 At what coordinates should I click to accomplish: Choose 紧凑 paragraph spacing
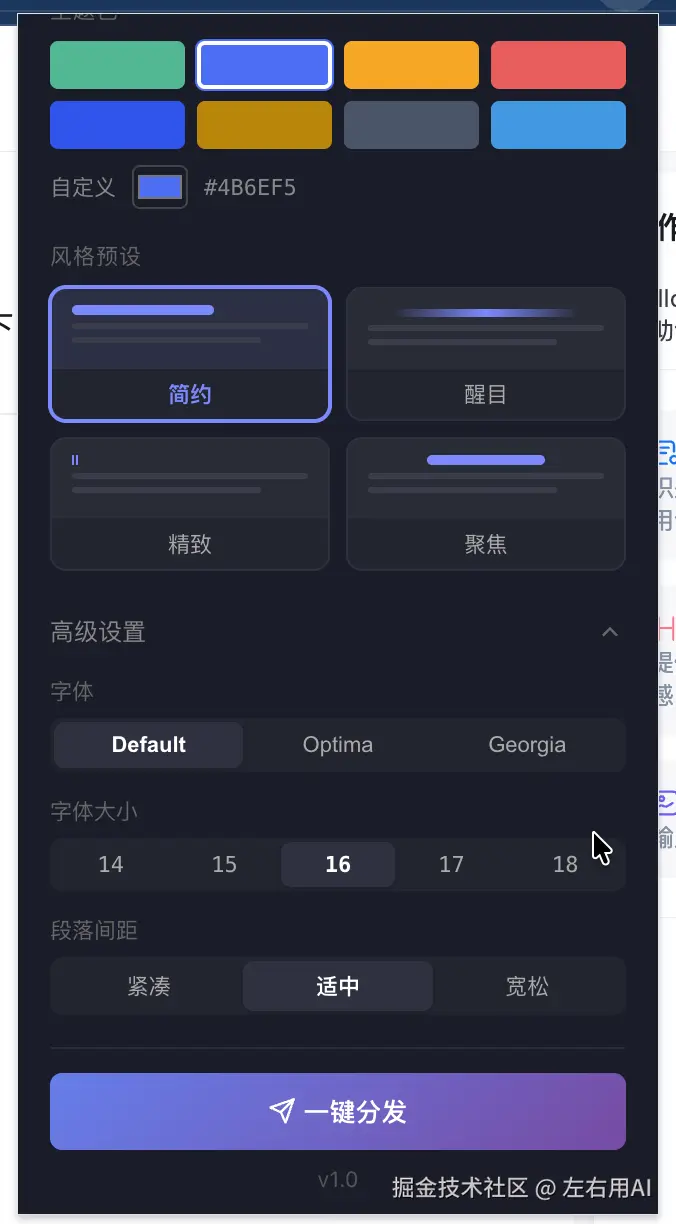click(x=149, y=987)
